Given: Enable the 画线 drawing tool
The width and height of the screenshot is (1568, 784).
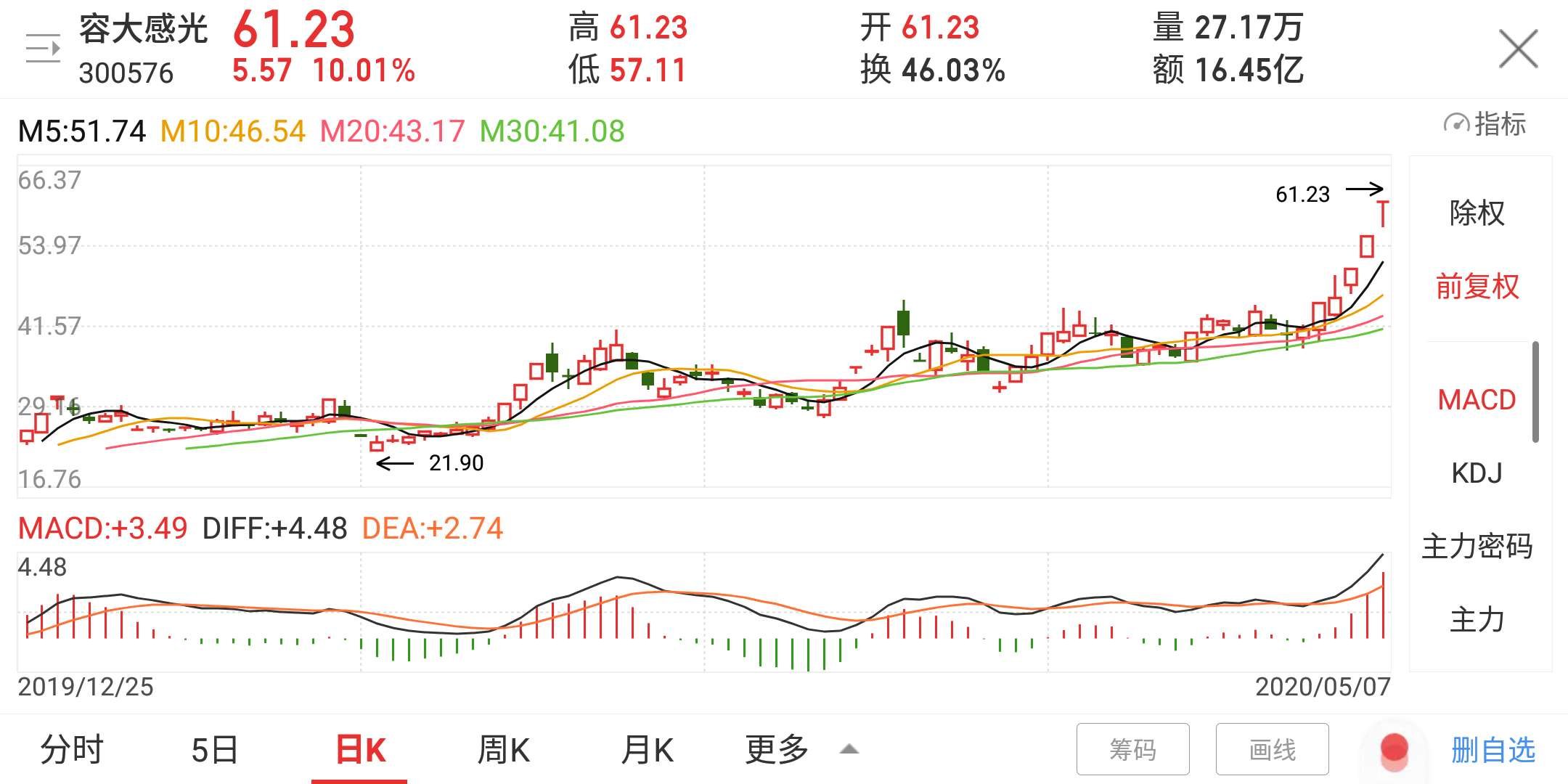Looking at the screenshot, I should tap(1273, 750).
